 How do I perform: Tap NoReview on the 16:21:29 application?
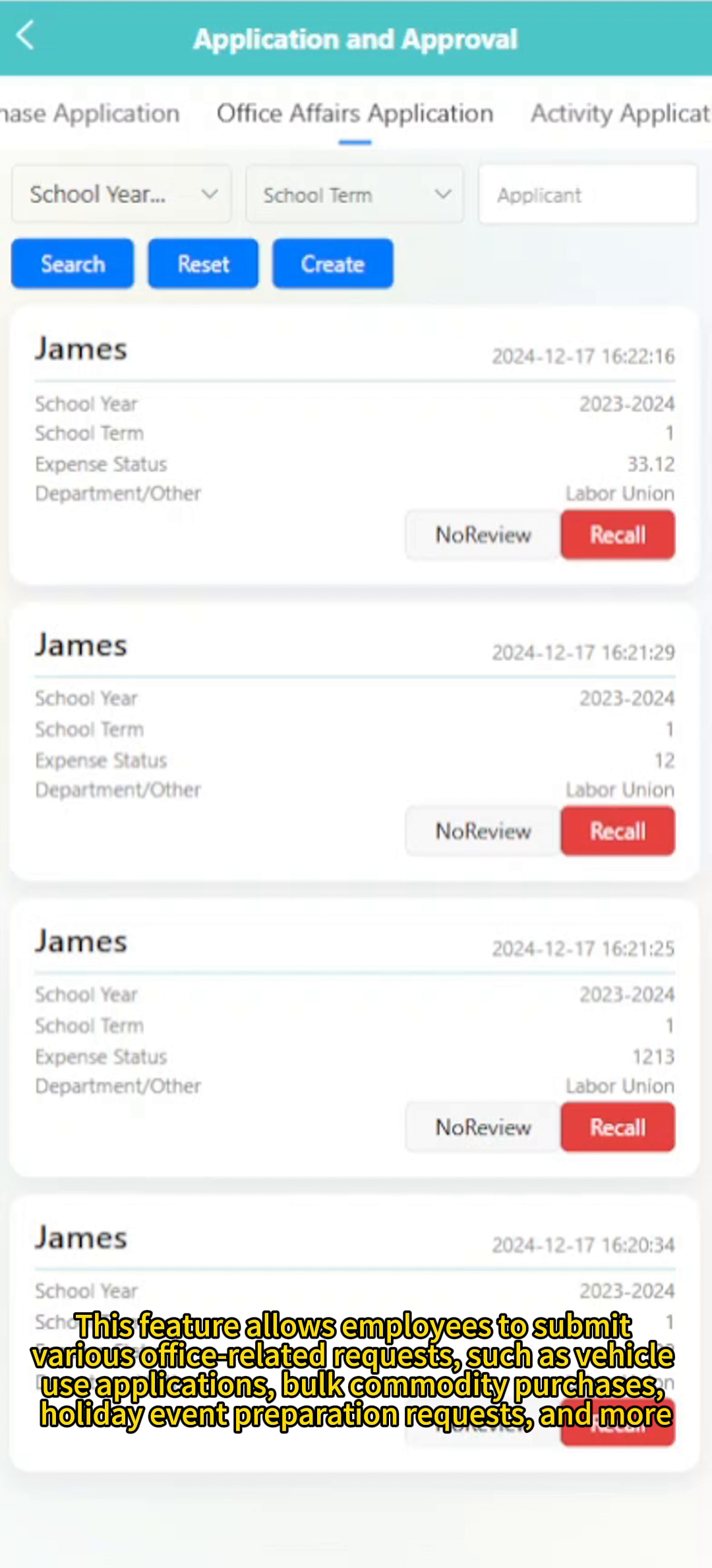coord(483,831)
